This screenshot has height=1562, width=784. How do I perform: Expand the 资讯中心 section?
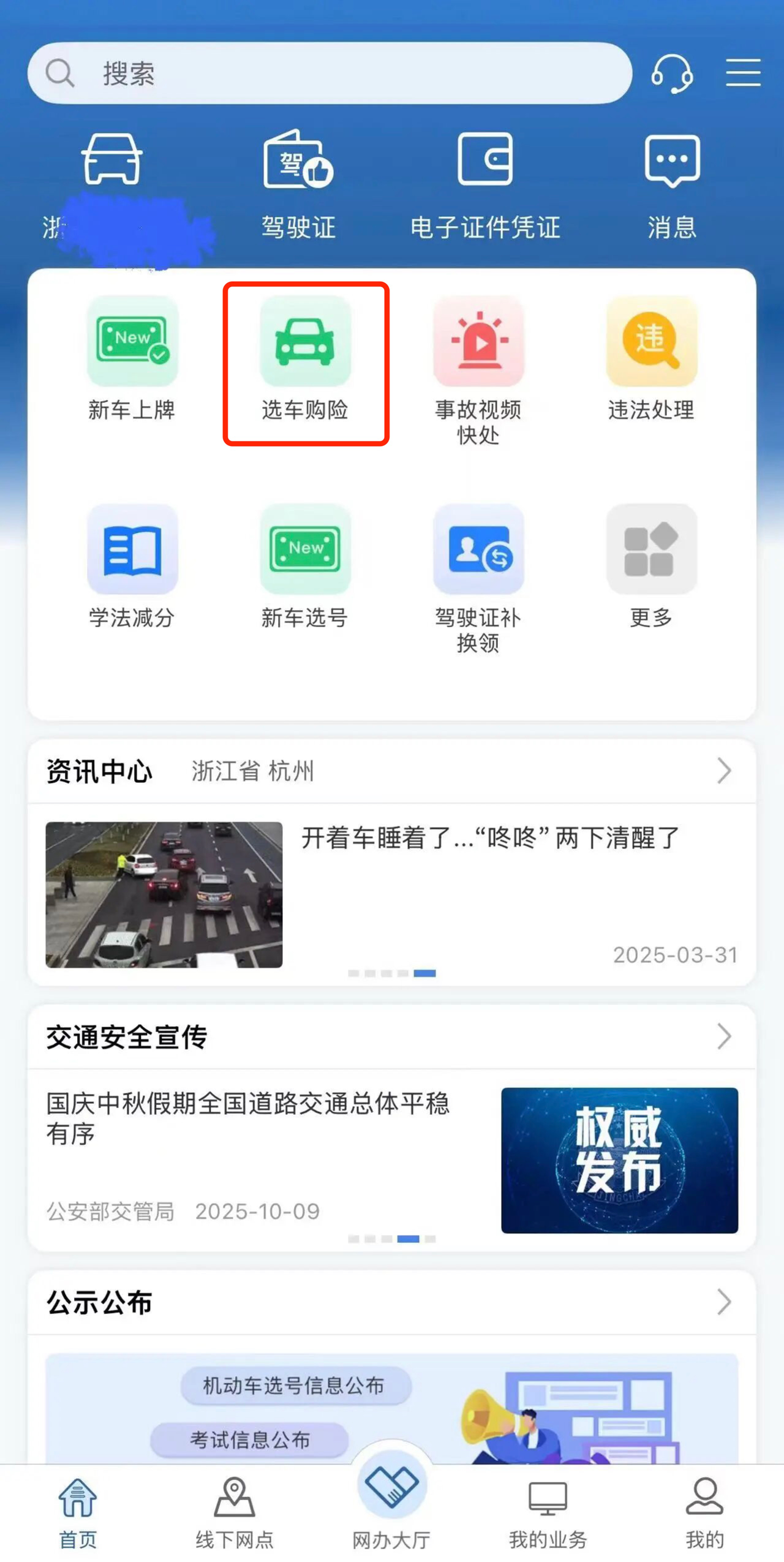pyautogui.click(x=724, y=771)
